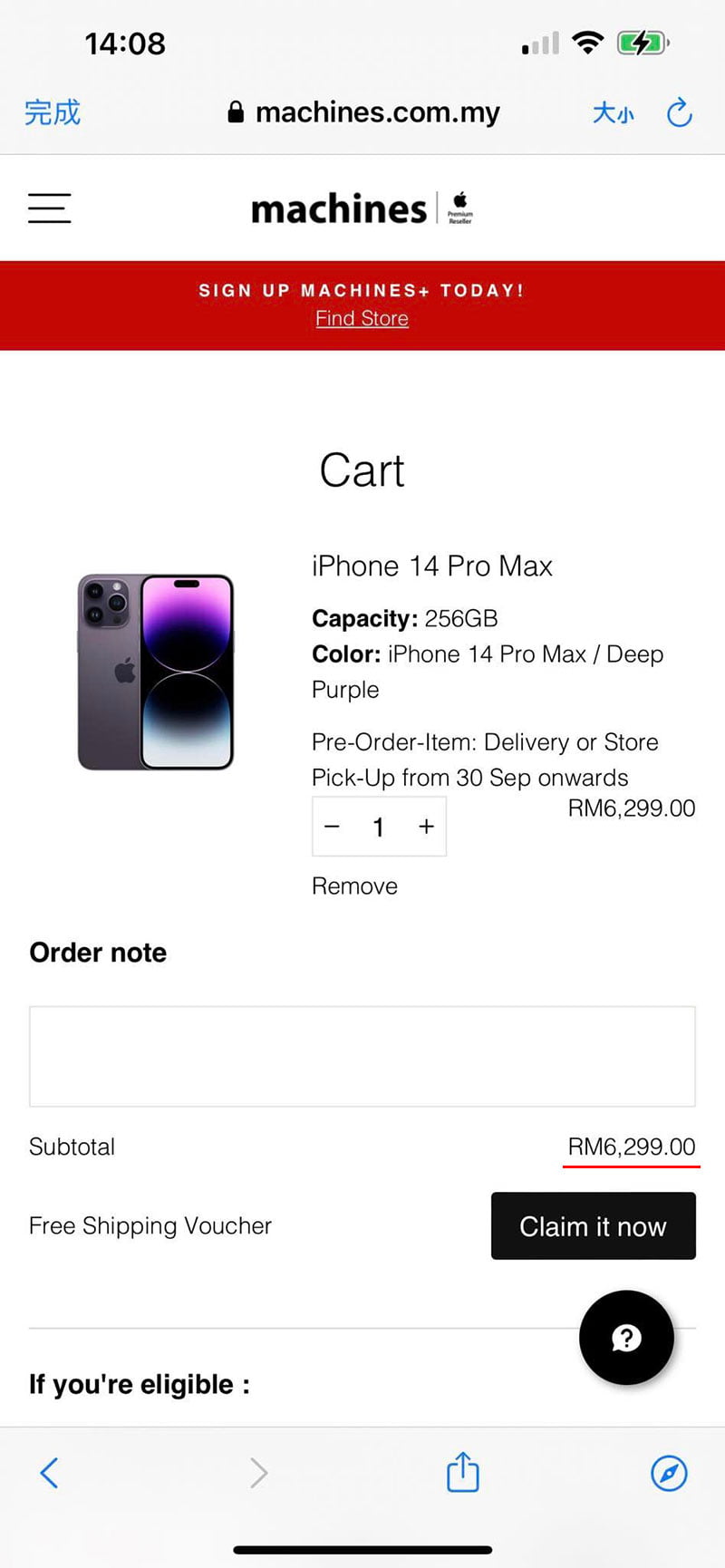Image resolution: width=725 pixels, height=1568 pixels.
Task: Go back to the previous page
Action: point(50,1473)
